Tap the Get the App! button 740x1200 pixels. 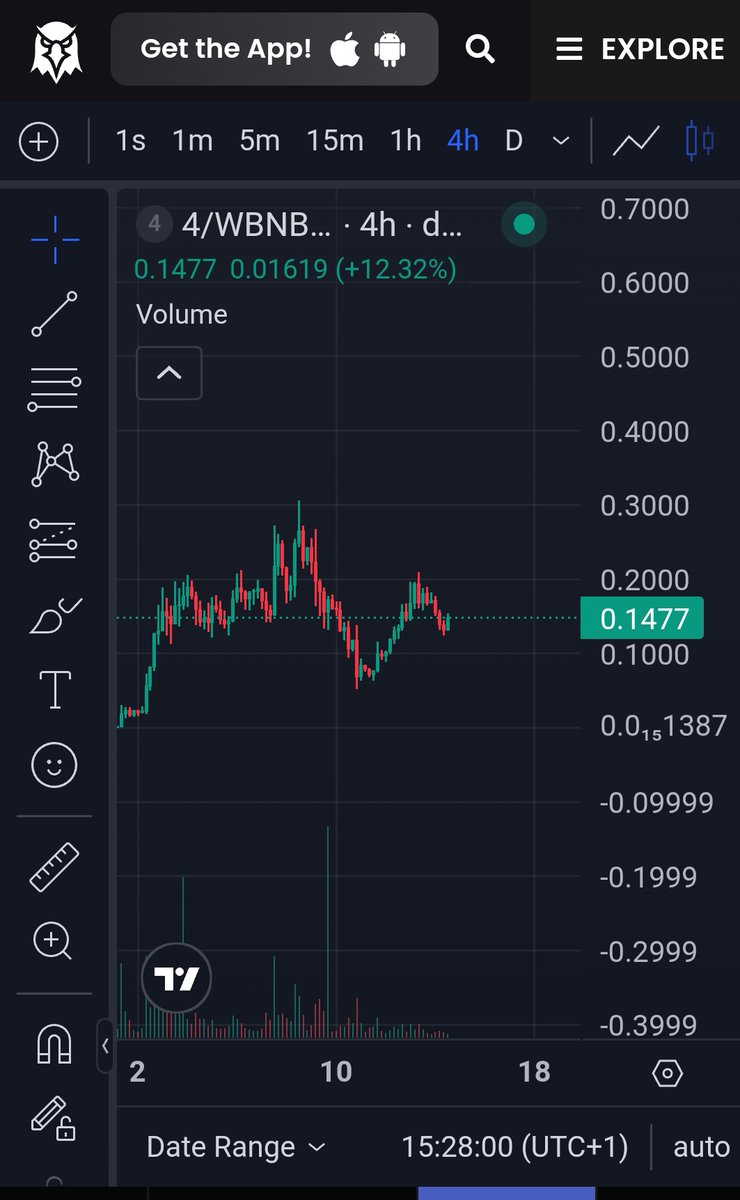point(274,49)
